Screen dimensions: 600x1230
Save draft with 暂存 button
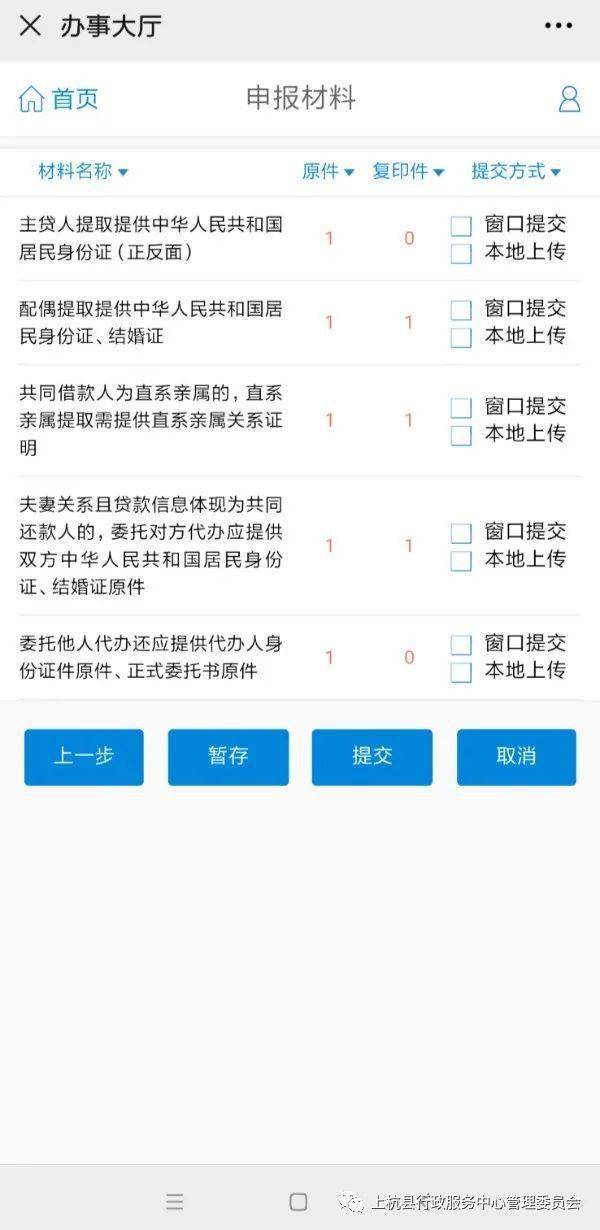pos(228,757)
